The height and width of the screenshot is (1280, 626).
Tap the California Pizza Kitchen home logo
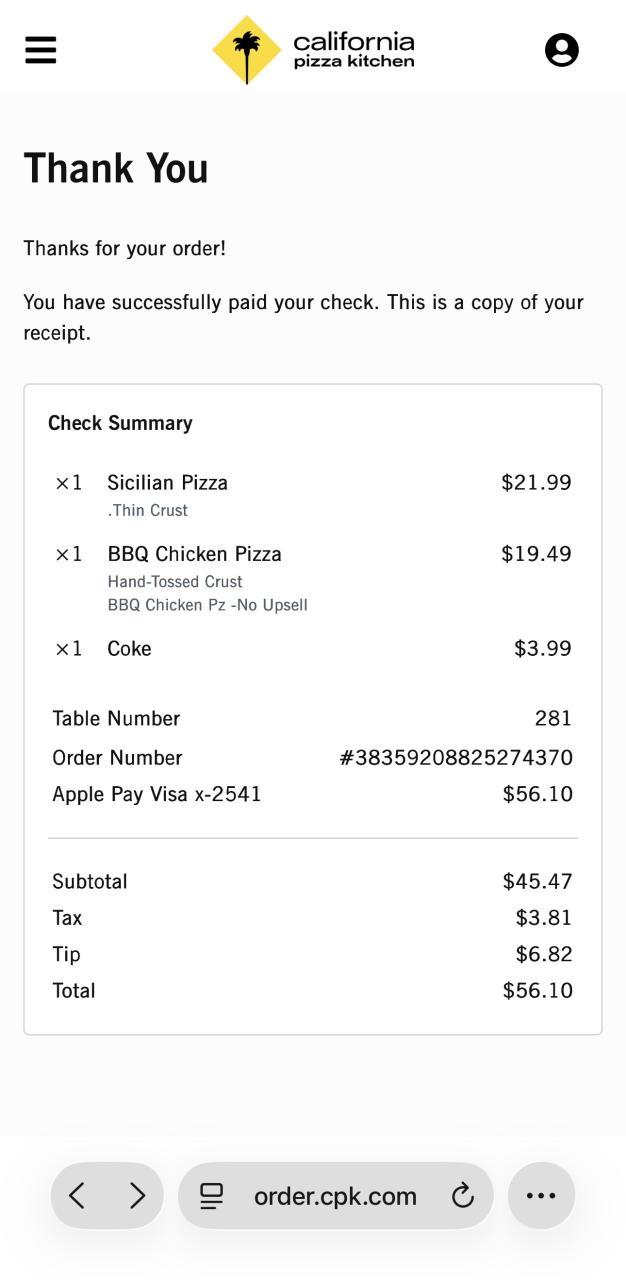click(313, 50)
